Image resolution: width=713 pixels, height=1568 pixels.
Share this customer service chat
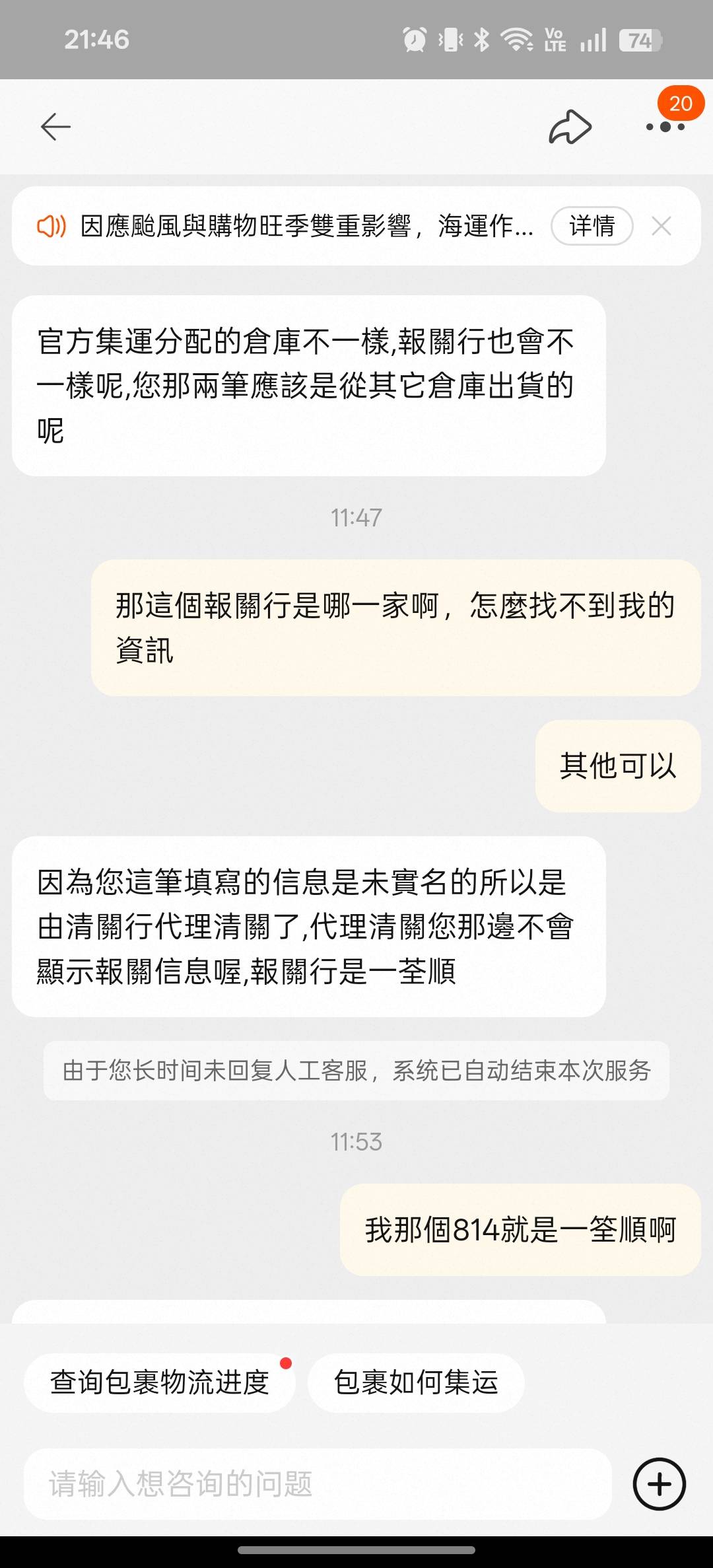[570, 126]
